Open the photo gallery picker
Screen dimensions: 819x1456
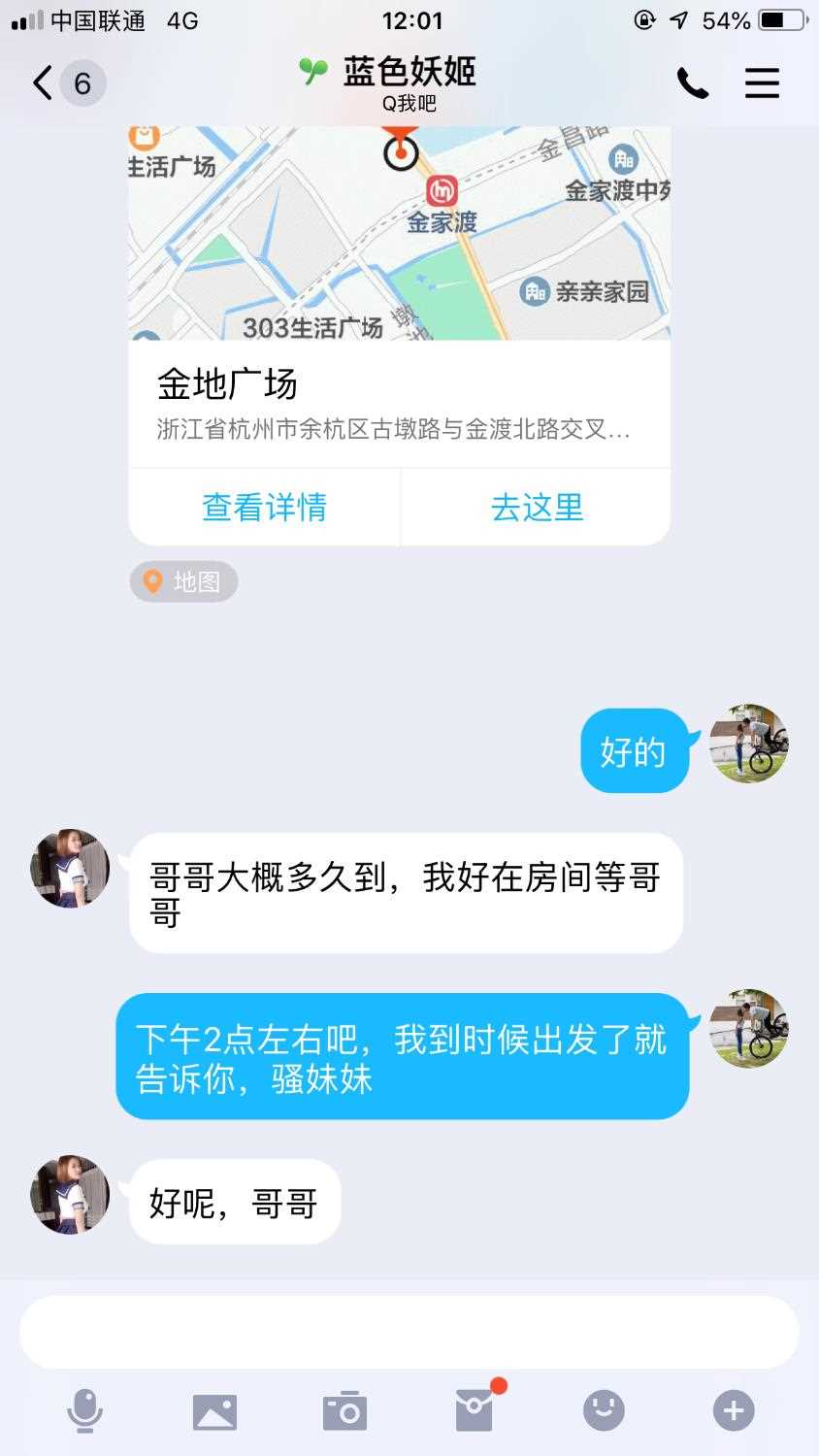214,1411
